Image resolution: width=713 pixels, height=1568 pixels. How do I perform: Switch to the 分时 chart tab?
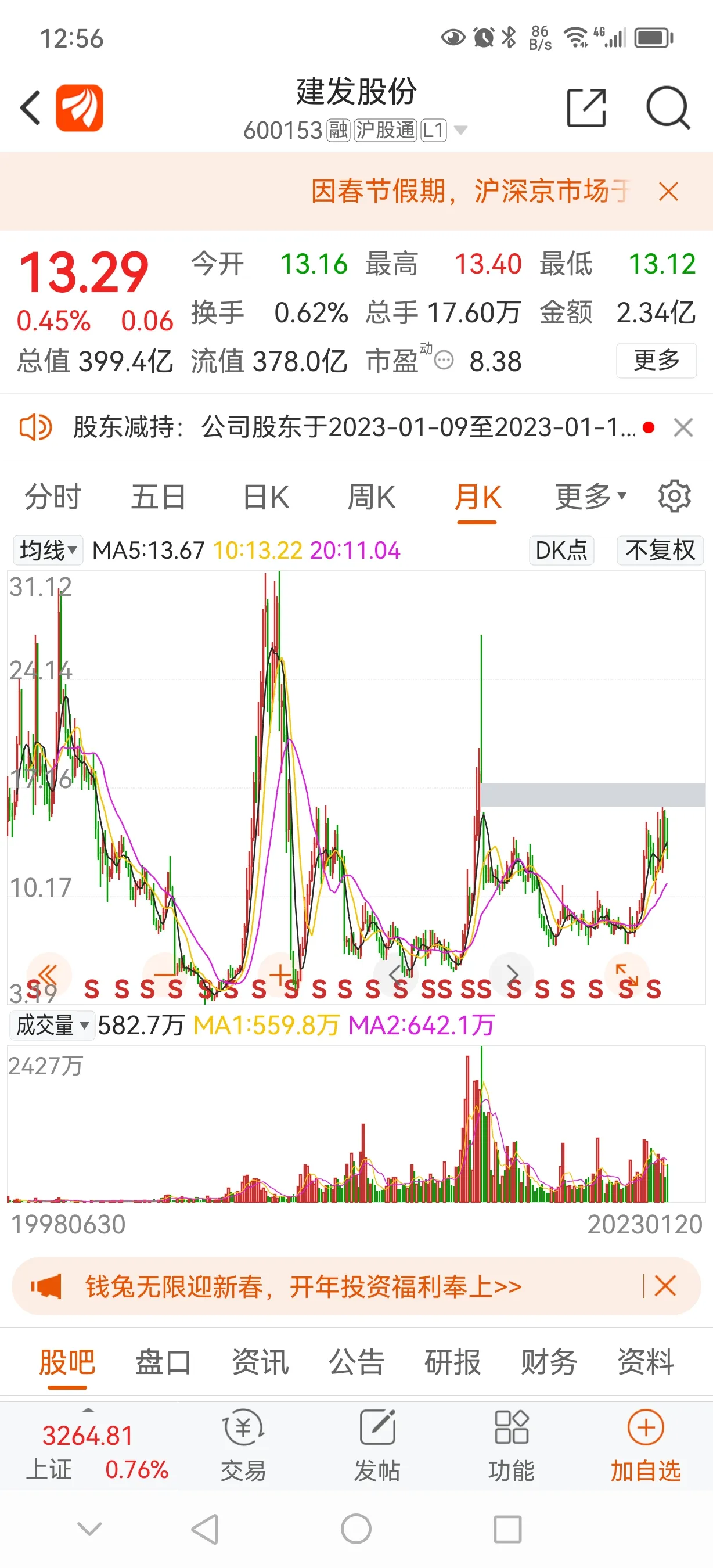53,497
